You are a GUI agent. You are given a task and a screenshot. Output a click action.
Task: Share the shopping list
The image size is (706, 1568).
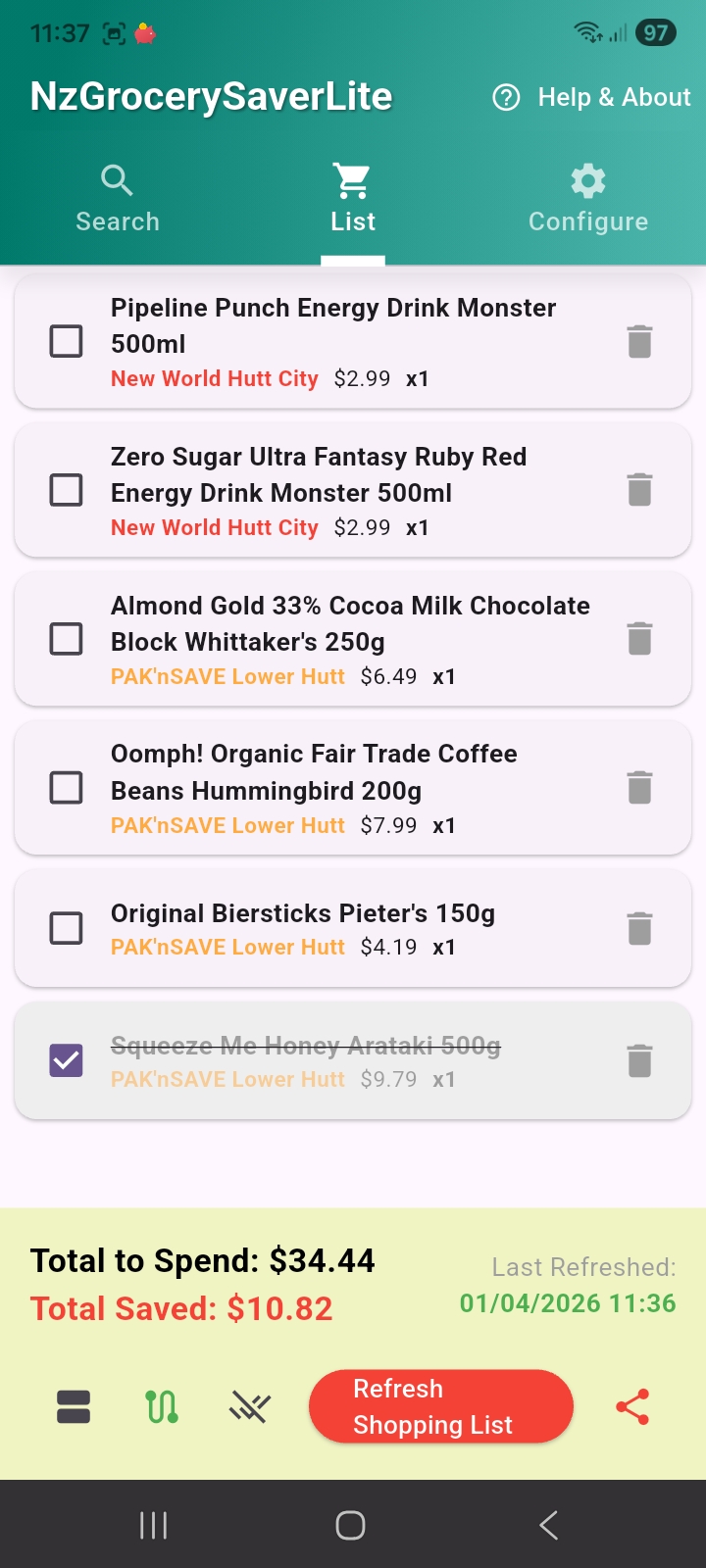[632, 1406]
